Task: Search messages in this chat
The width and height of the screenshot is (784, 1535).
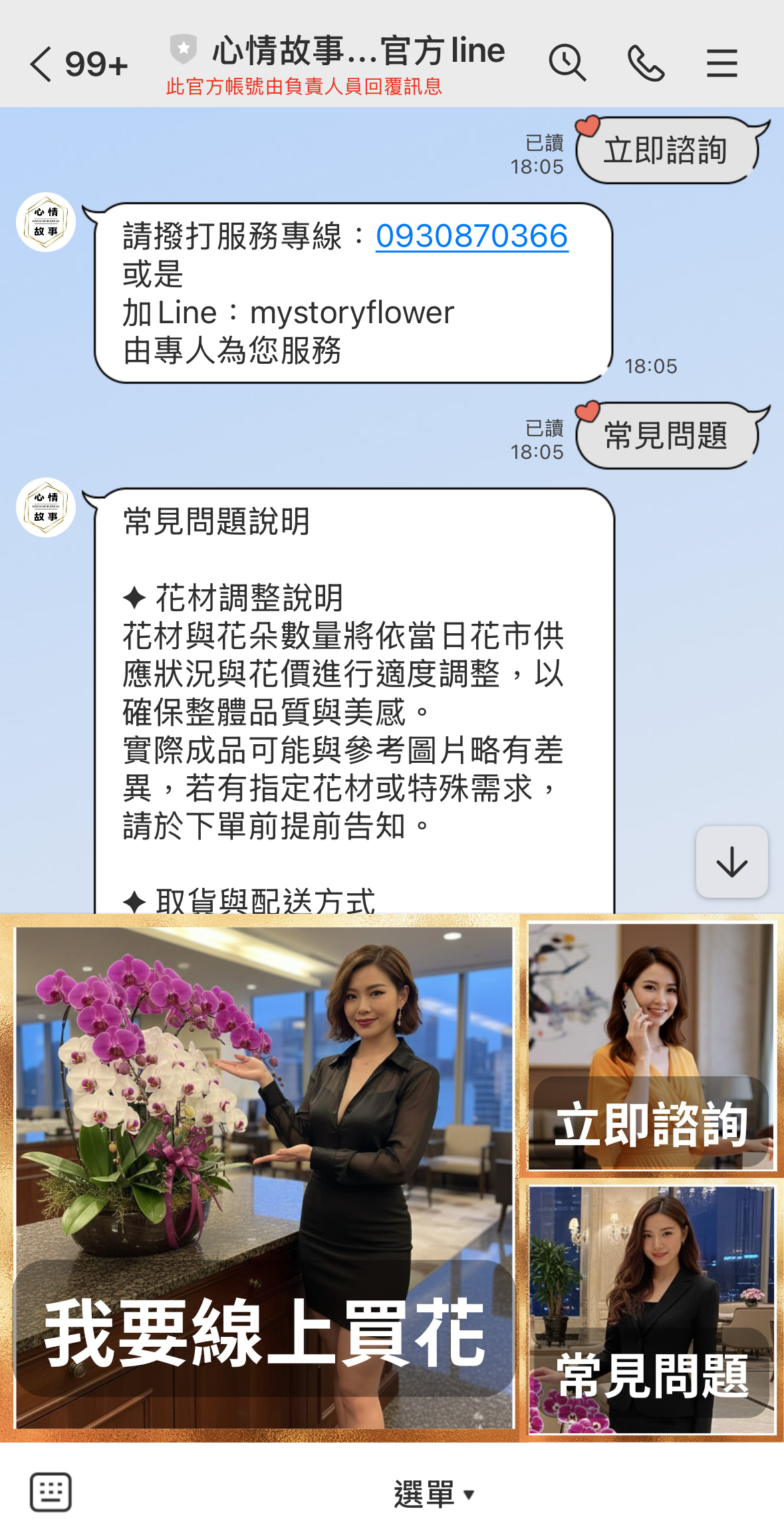Action: click(x=567, y=64)
